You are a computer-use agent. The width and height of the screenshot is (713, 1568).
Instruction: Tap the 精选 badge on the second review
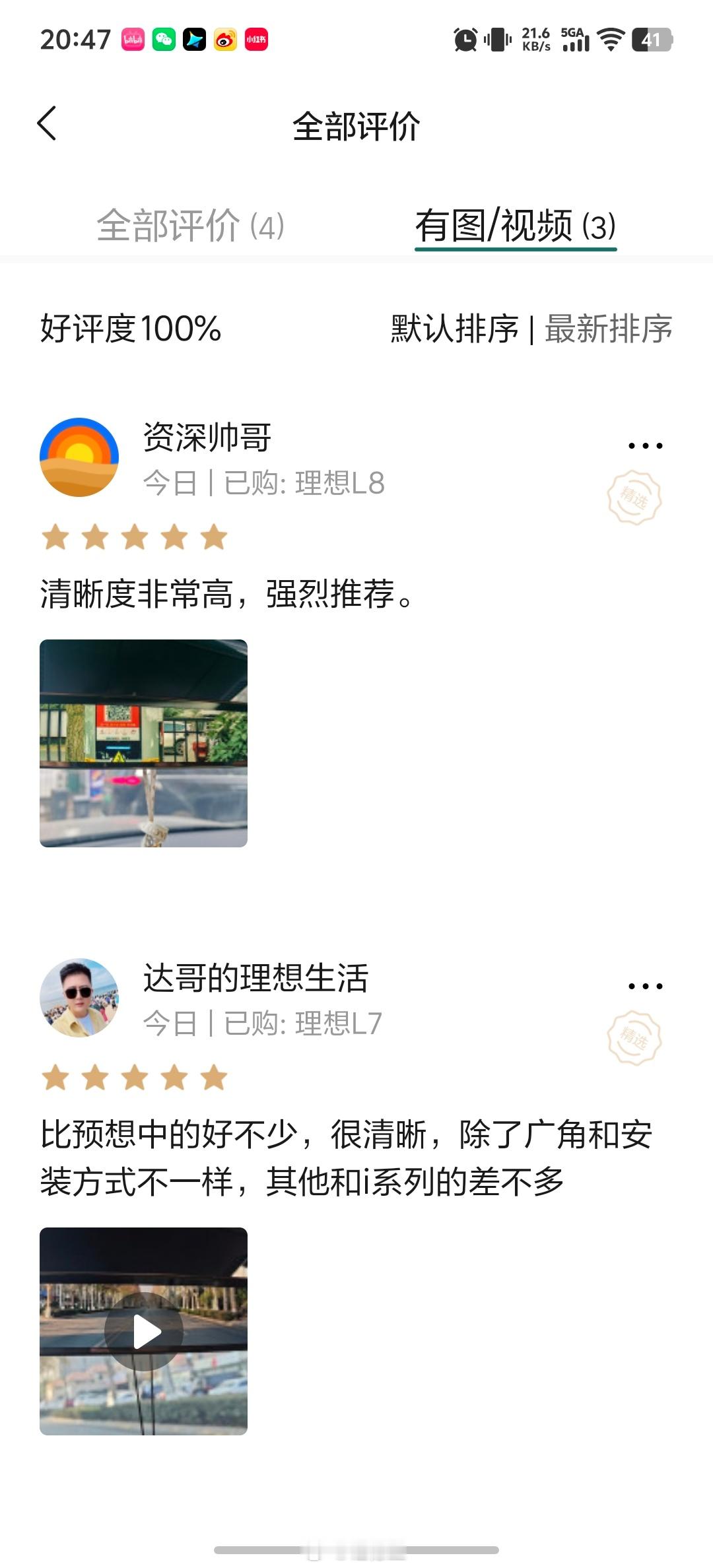click(635, 1037)
